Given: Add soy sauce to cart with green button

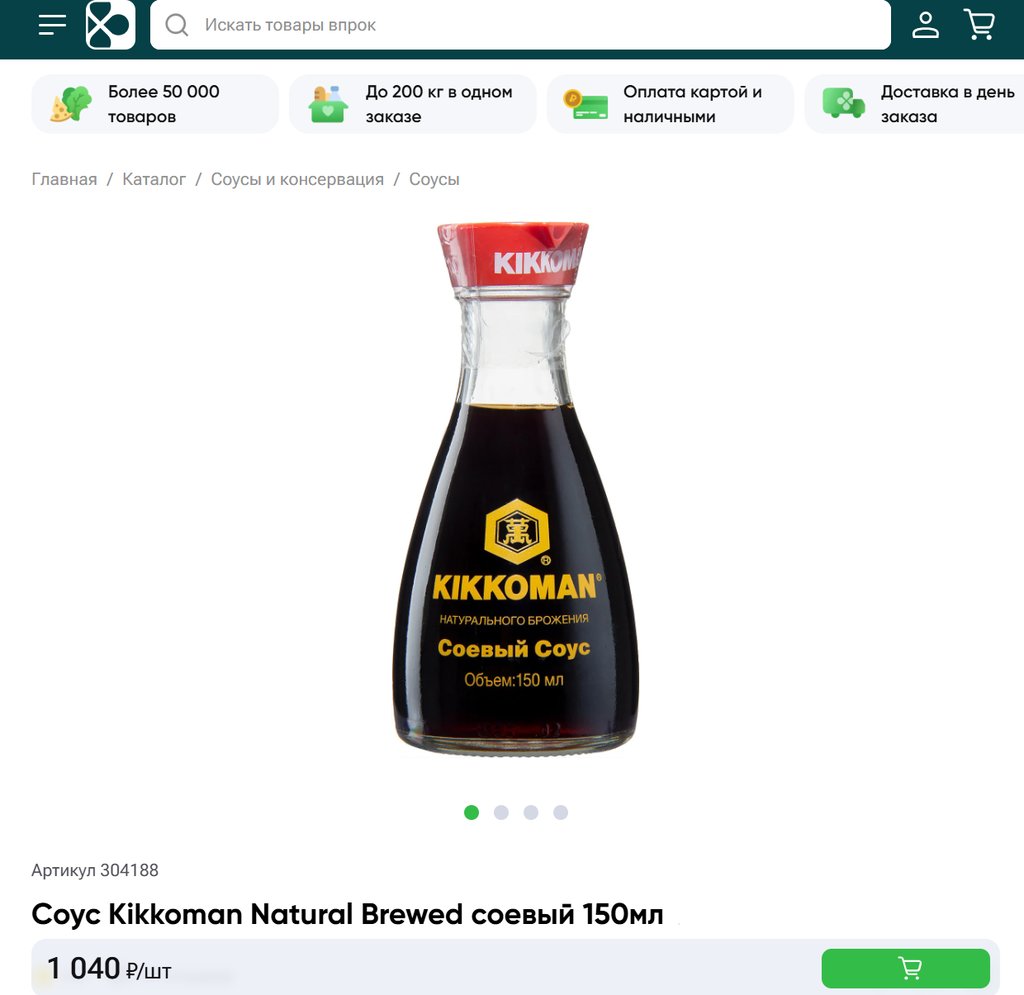Looking at the screenshot, I should pos(905,968).
